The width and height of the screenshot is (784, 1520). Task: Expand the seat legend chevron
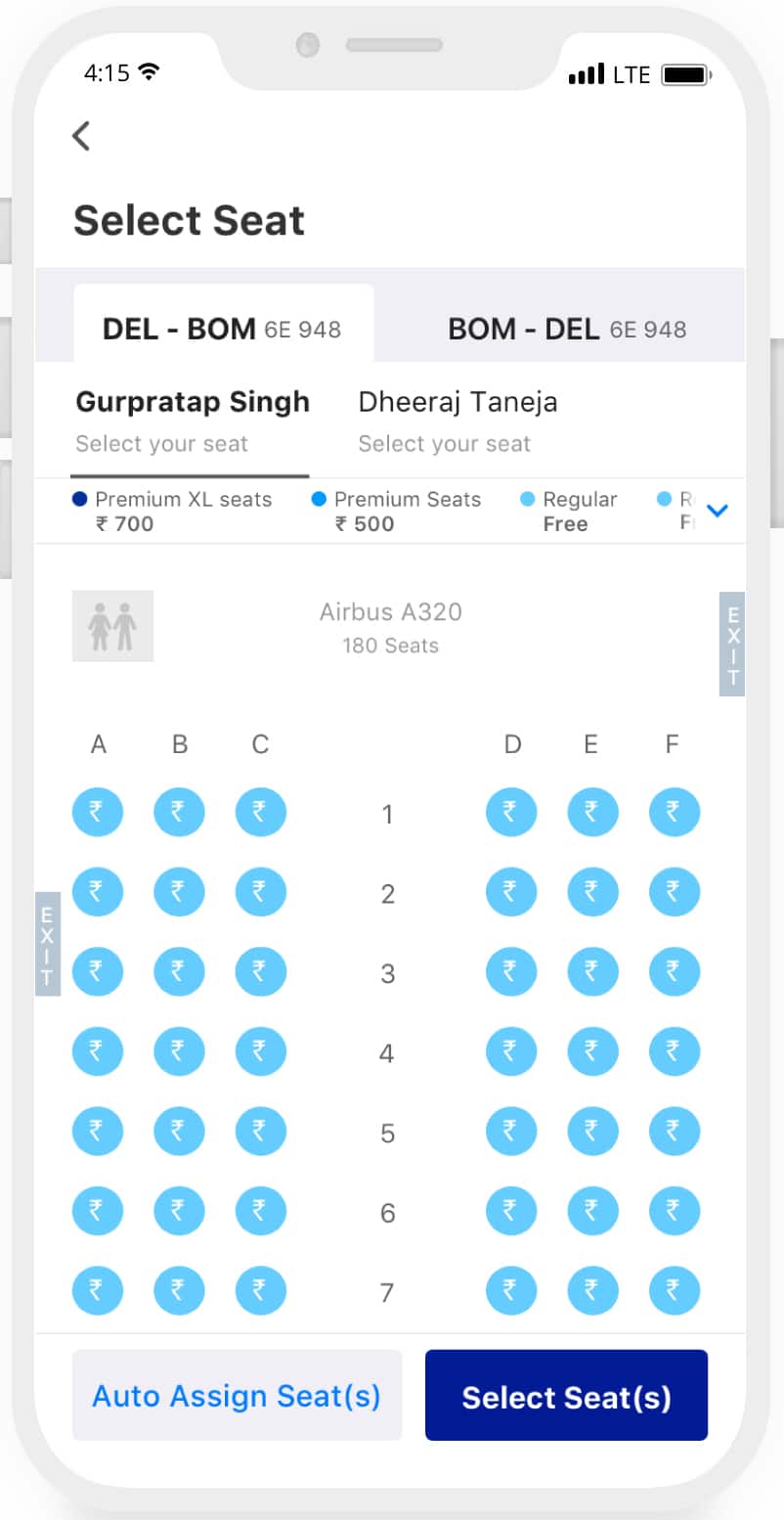pos(718,511)
